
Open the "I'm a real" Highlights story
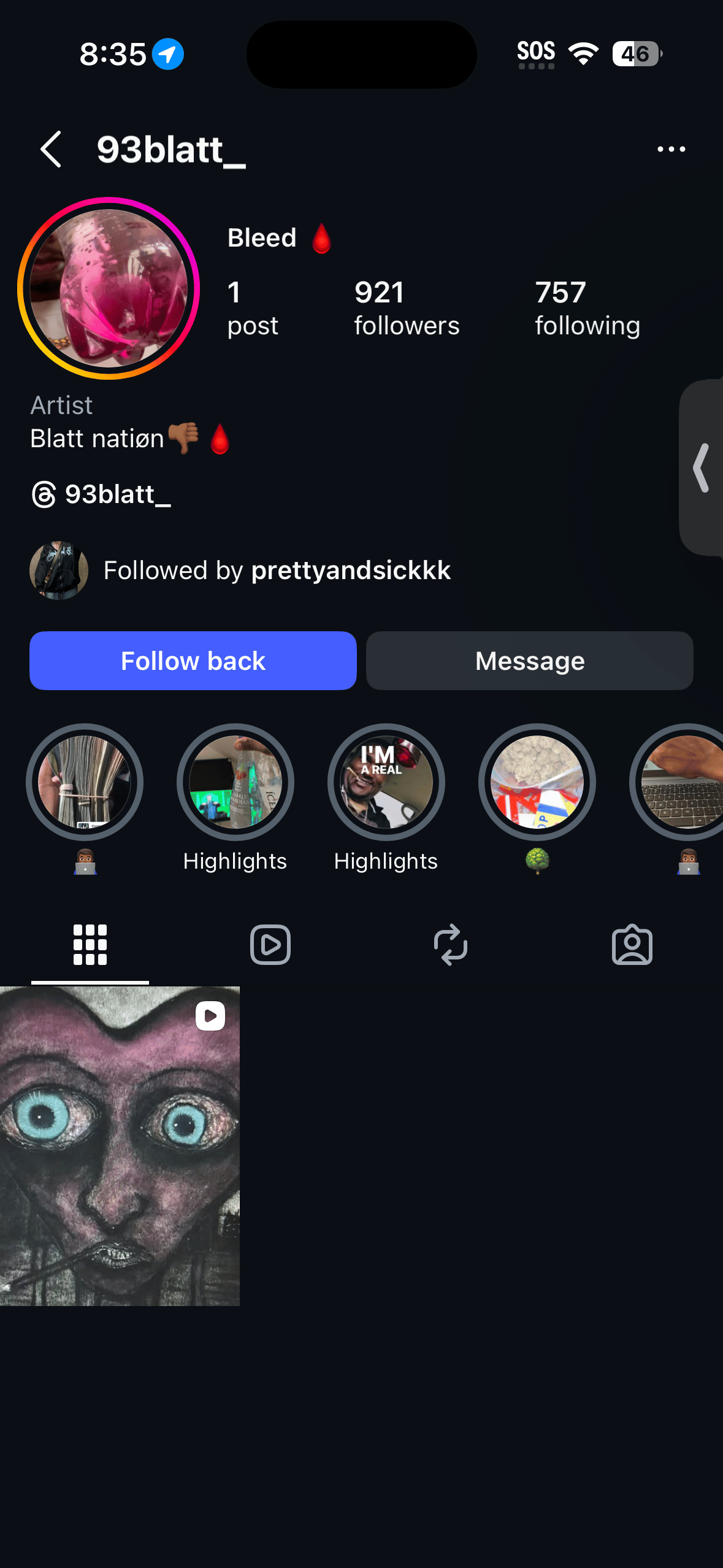pos(386,782)
